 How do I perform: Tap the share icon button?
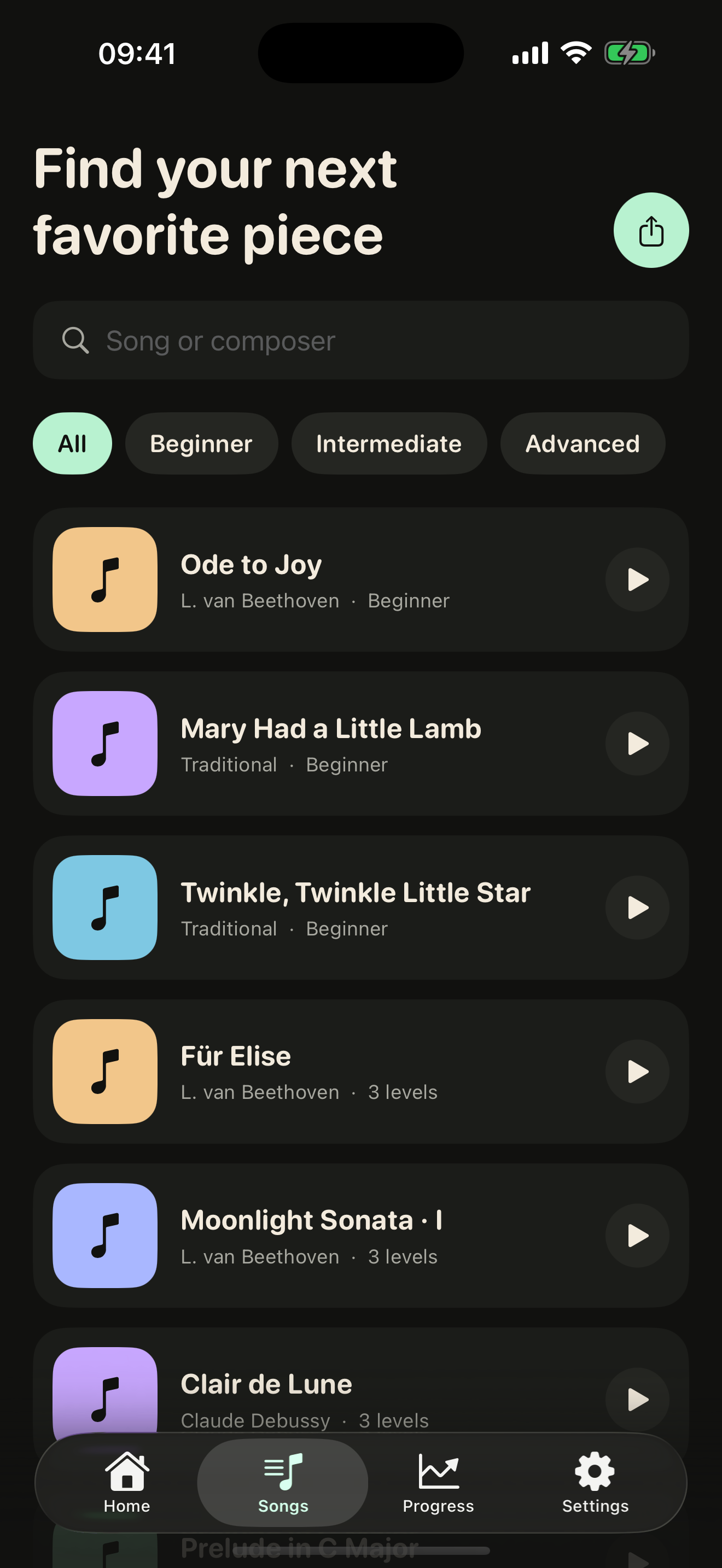[651, 230]
